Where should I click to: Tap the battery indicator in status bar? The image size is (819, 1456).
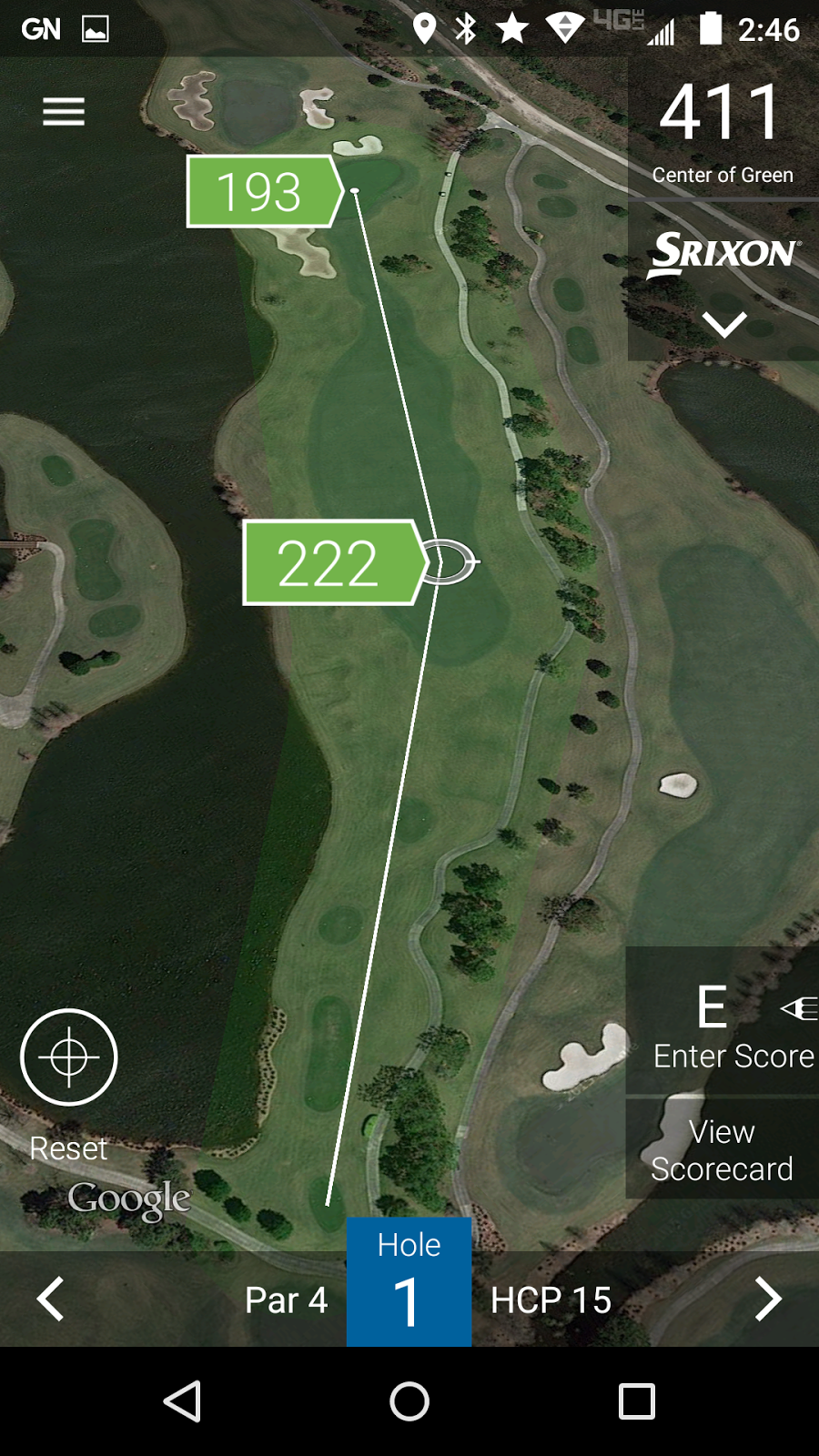[x=711, y=28]
